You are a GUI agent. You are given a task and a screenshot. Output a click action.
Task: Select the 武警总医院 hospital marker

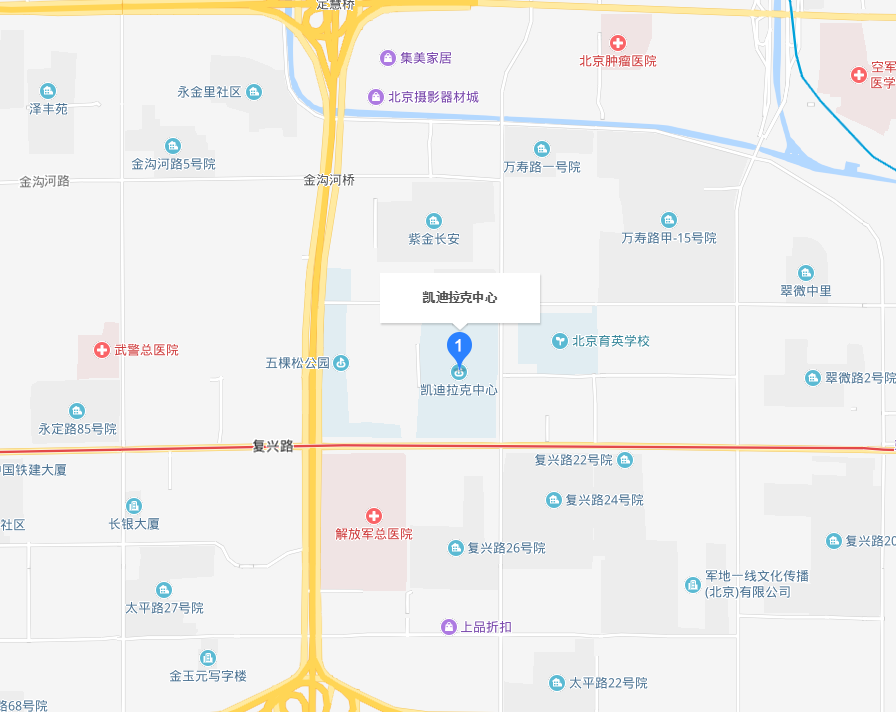tap(102, 350)
